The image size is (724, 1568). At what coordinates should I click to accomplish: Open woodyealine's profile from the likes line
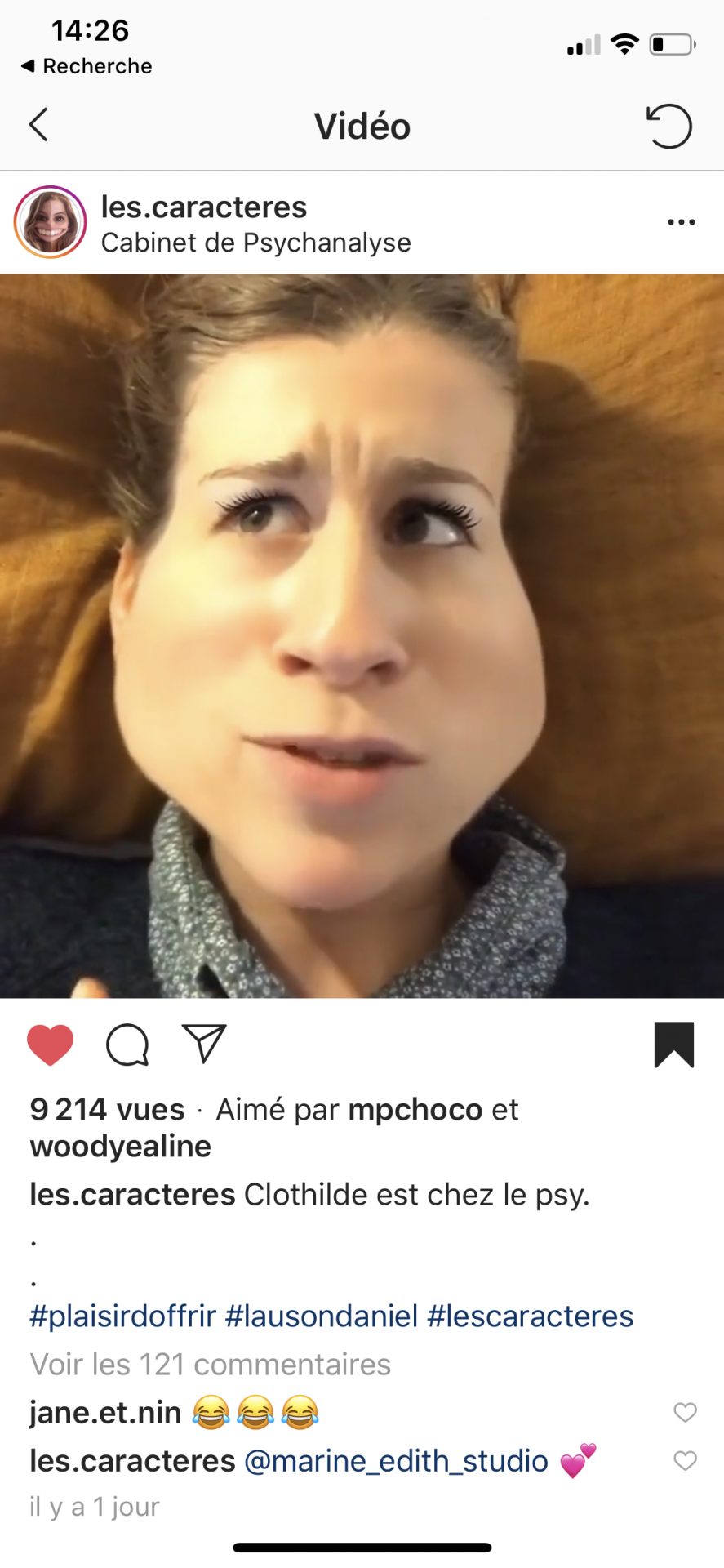click(121, 1147)
